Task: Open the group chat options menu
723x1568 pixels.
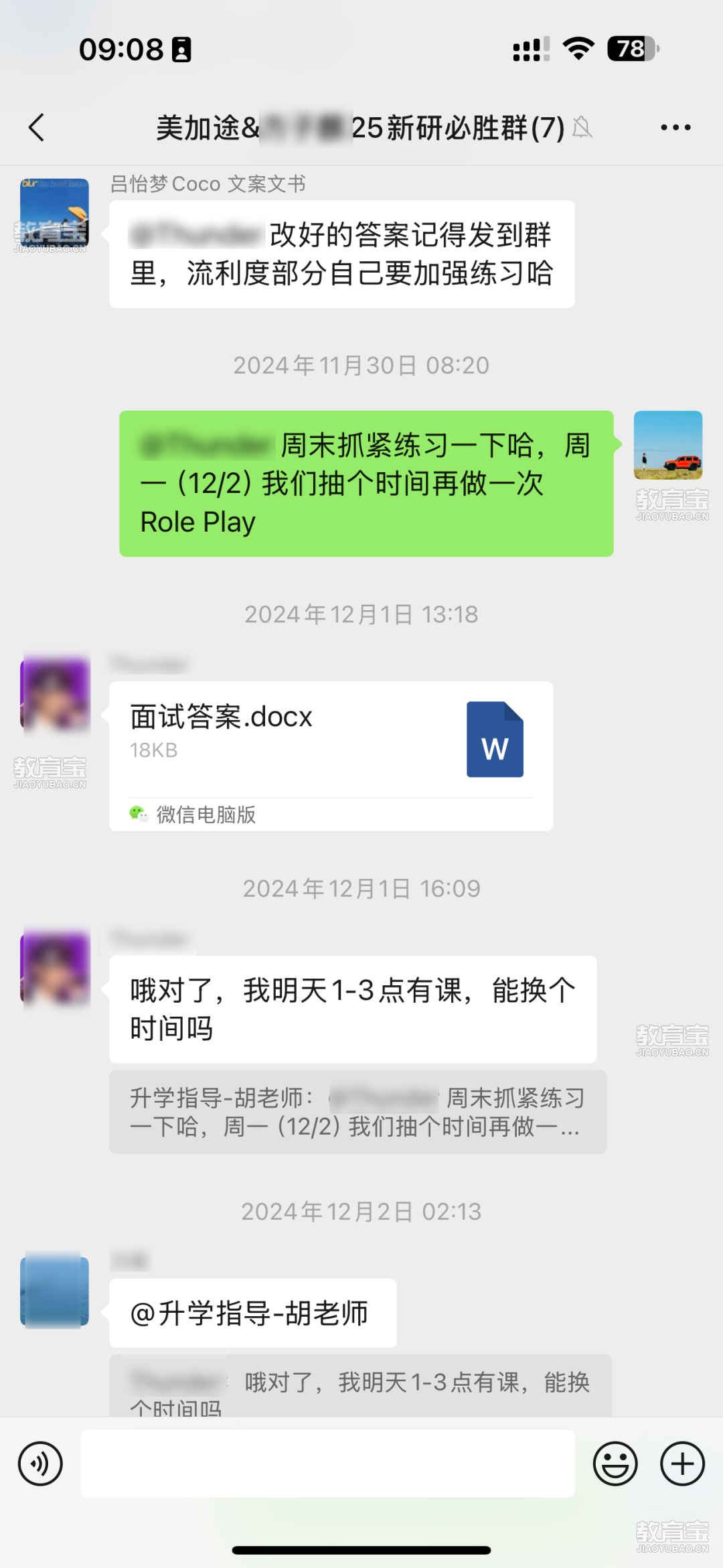Action: tap(675, 127)
